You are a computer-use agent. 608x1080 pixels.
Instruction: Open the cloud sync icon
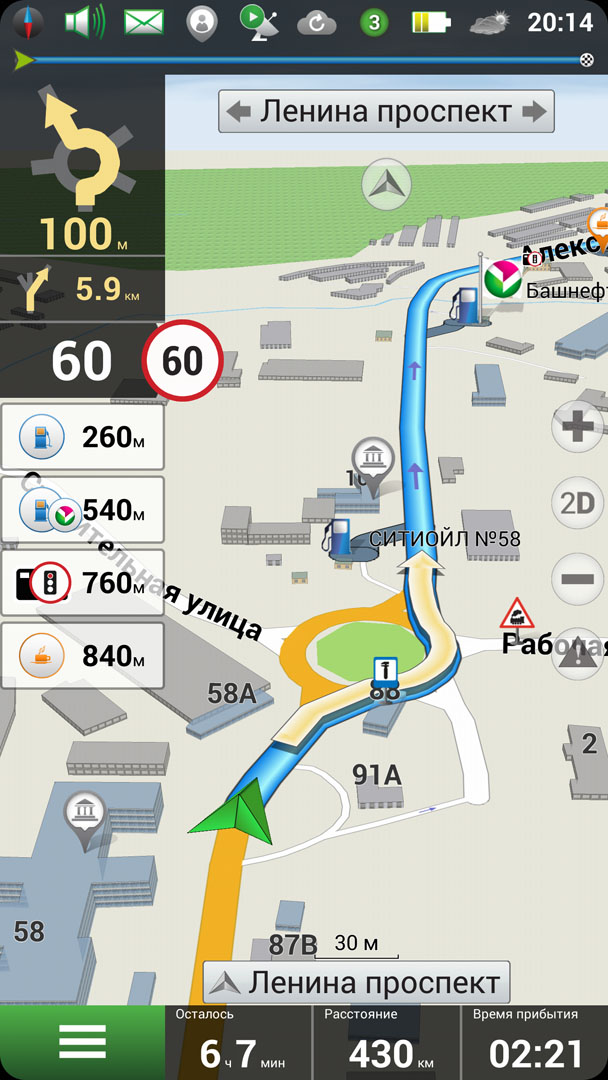pos(317,22)
